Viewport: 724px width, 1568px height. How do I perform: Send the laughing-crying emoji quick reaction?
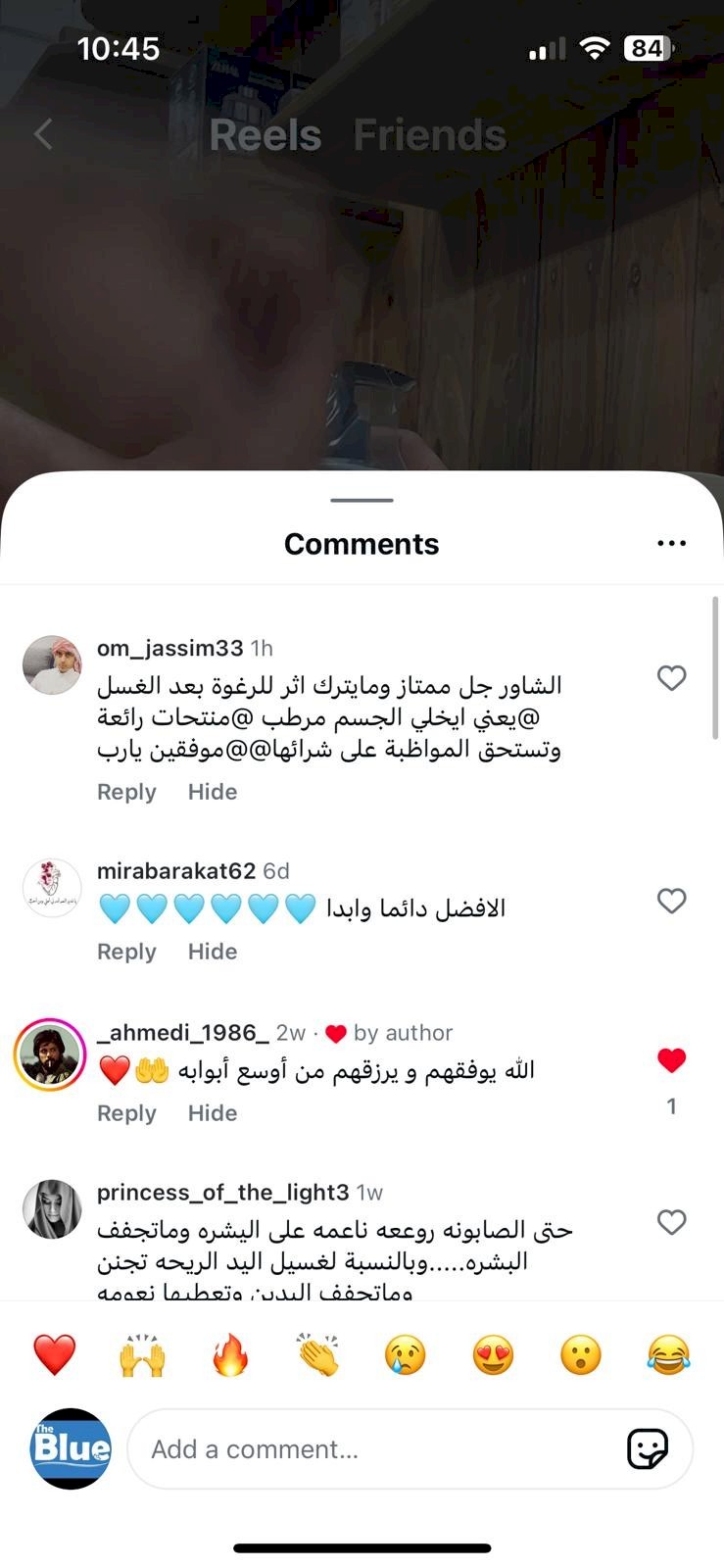668,1355
